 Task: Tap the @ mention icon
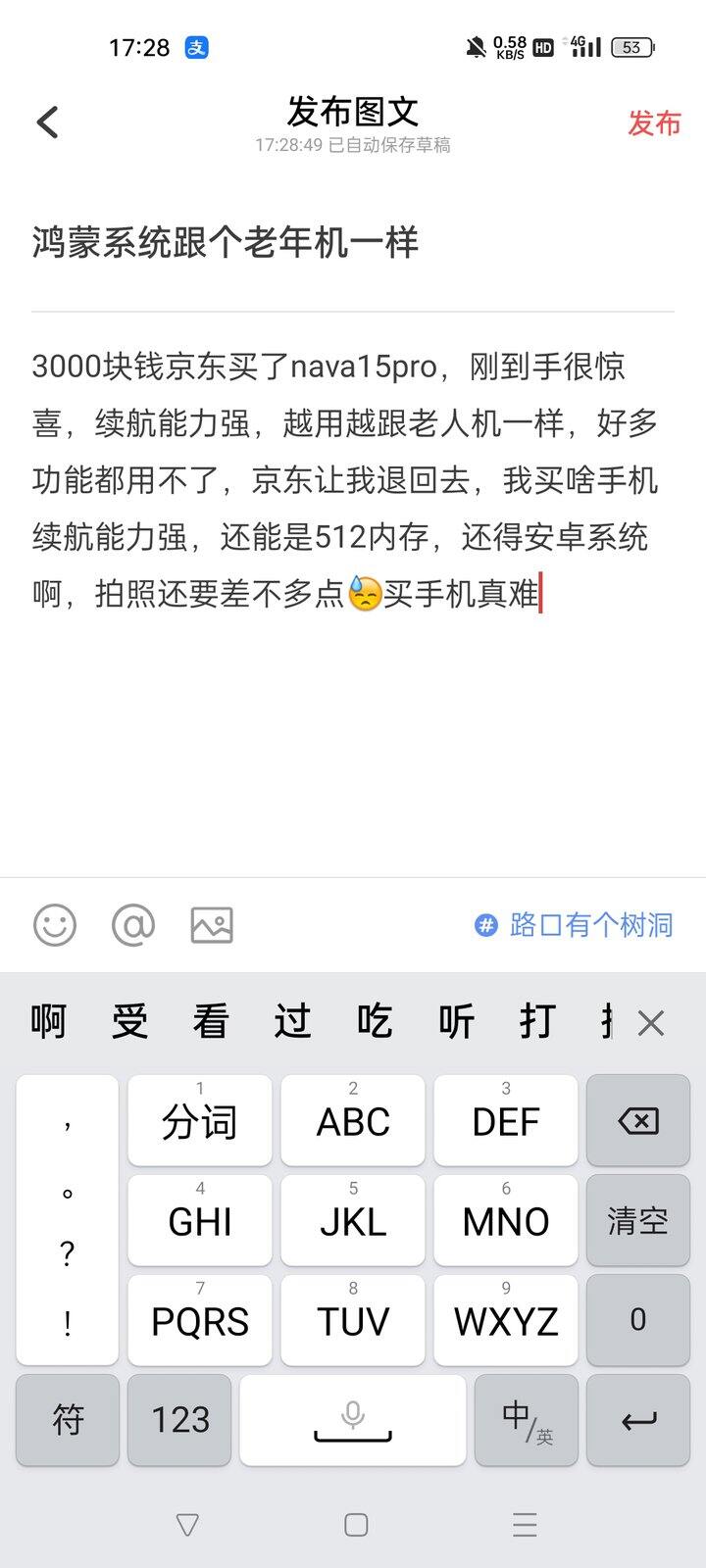coord(134,924)
